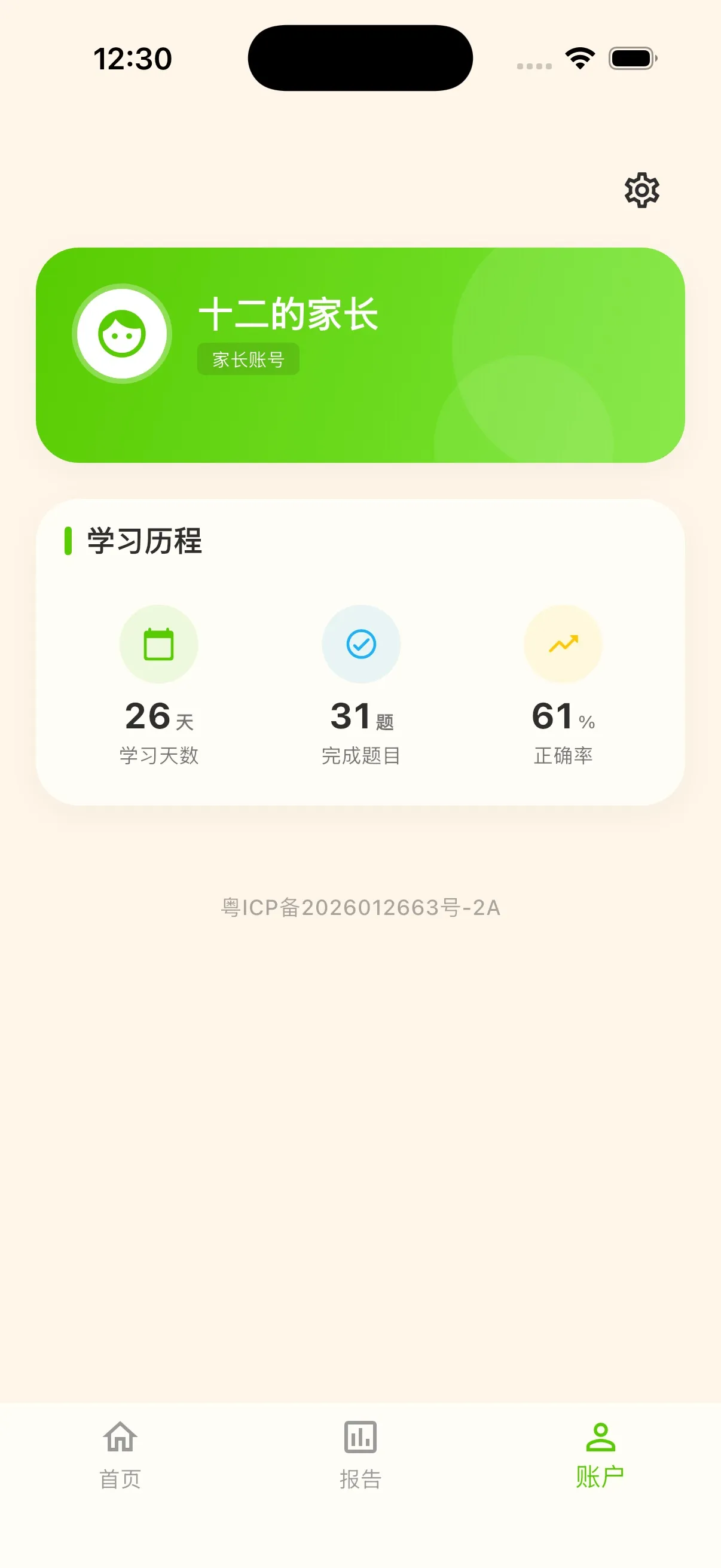The width and height of the screenshot is (721, 1568).
Task: Tap the 家长账号 badge
Action: point(248,360)
